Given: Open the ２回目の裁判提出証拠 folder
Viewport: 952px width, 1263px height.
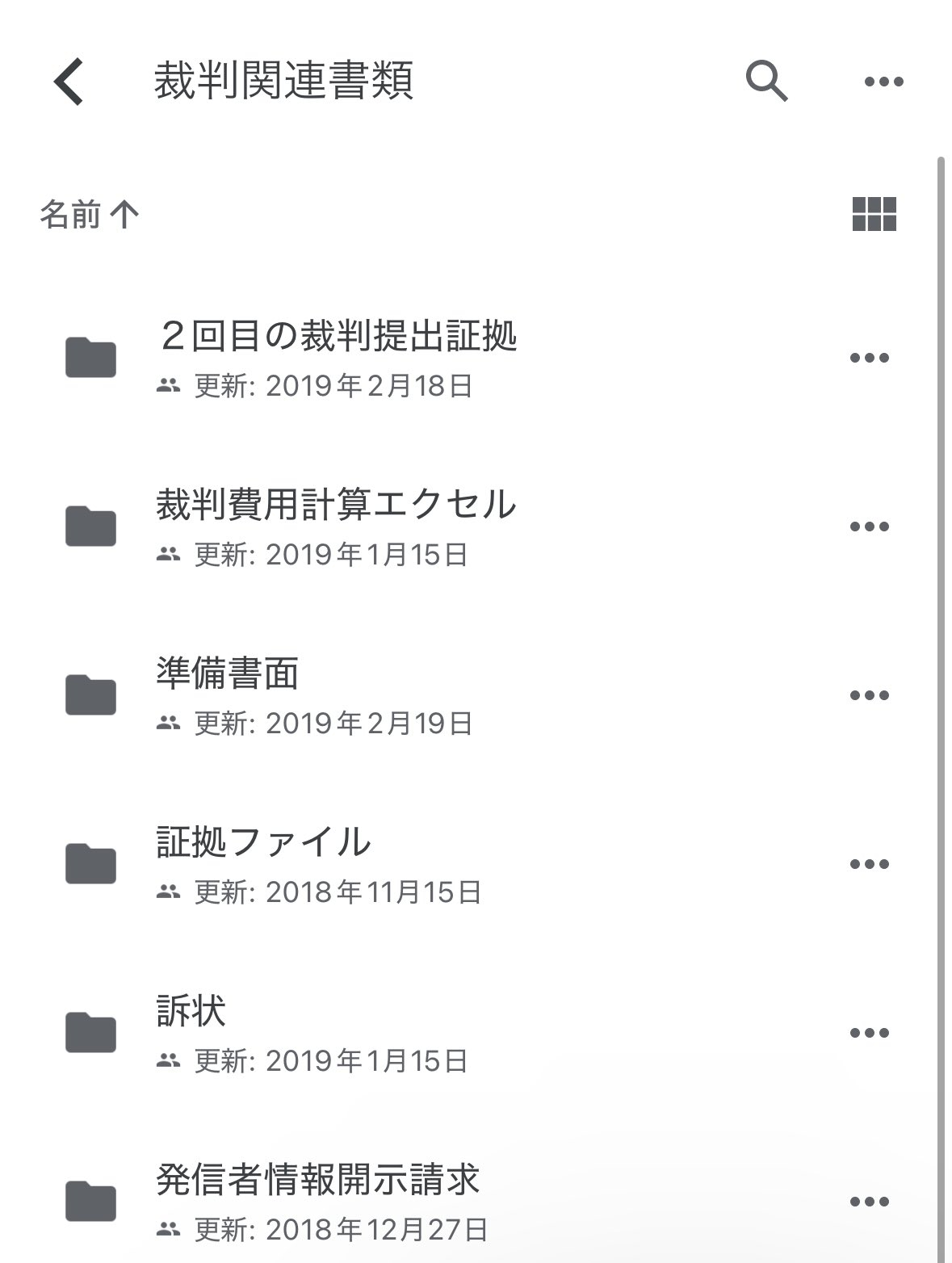Looking at the screenshot, I should tap(336, 338).
